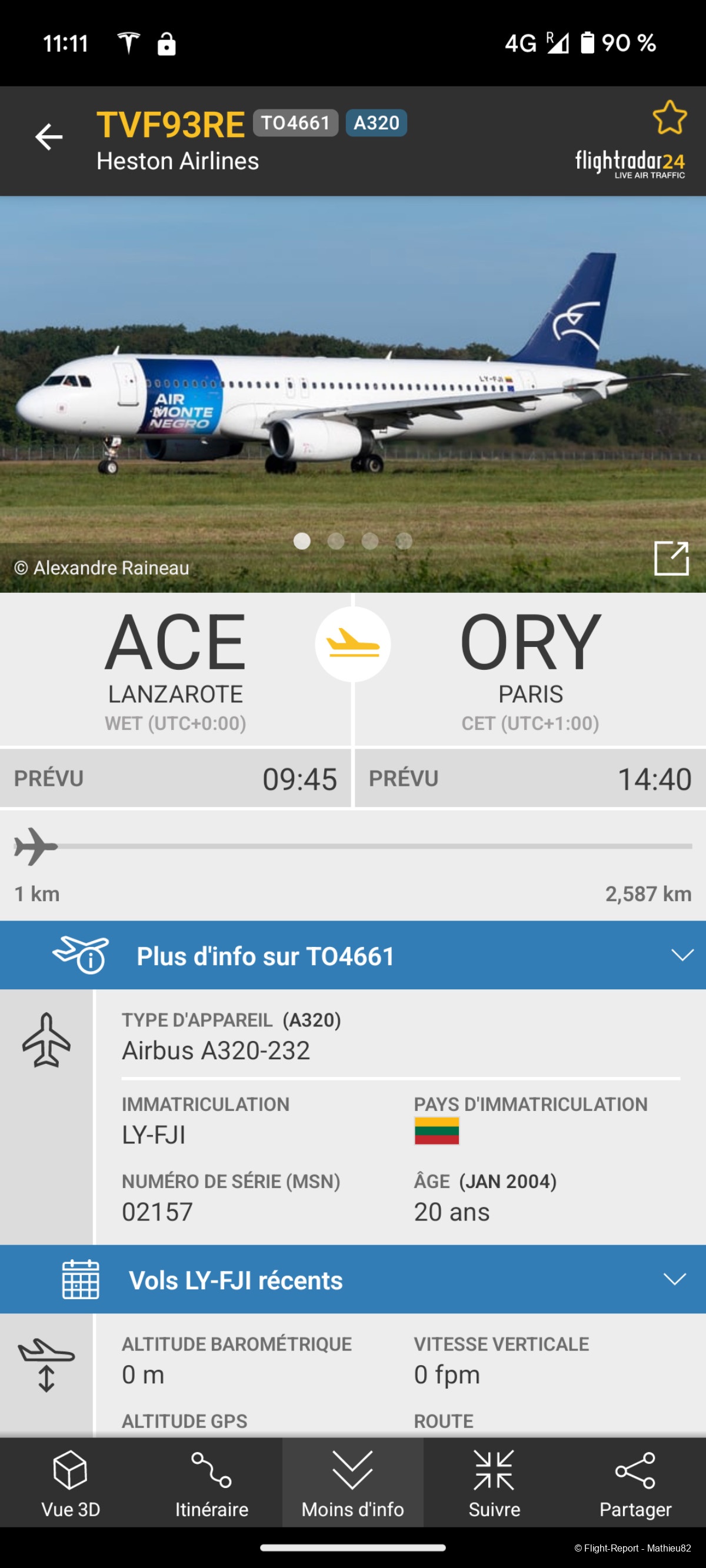Go back using the arrow icon
Image resolution: width=706 pixels, height=1568 pixels.
[x=49, y=137]
